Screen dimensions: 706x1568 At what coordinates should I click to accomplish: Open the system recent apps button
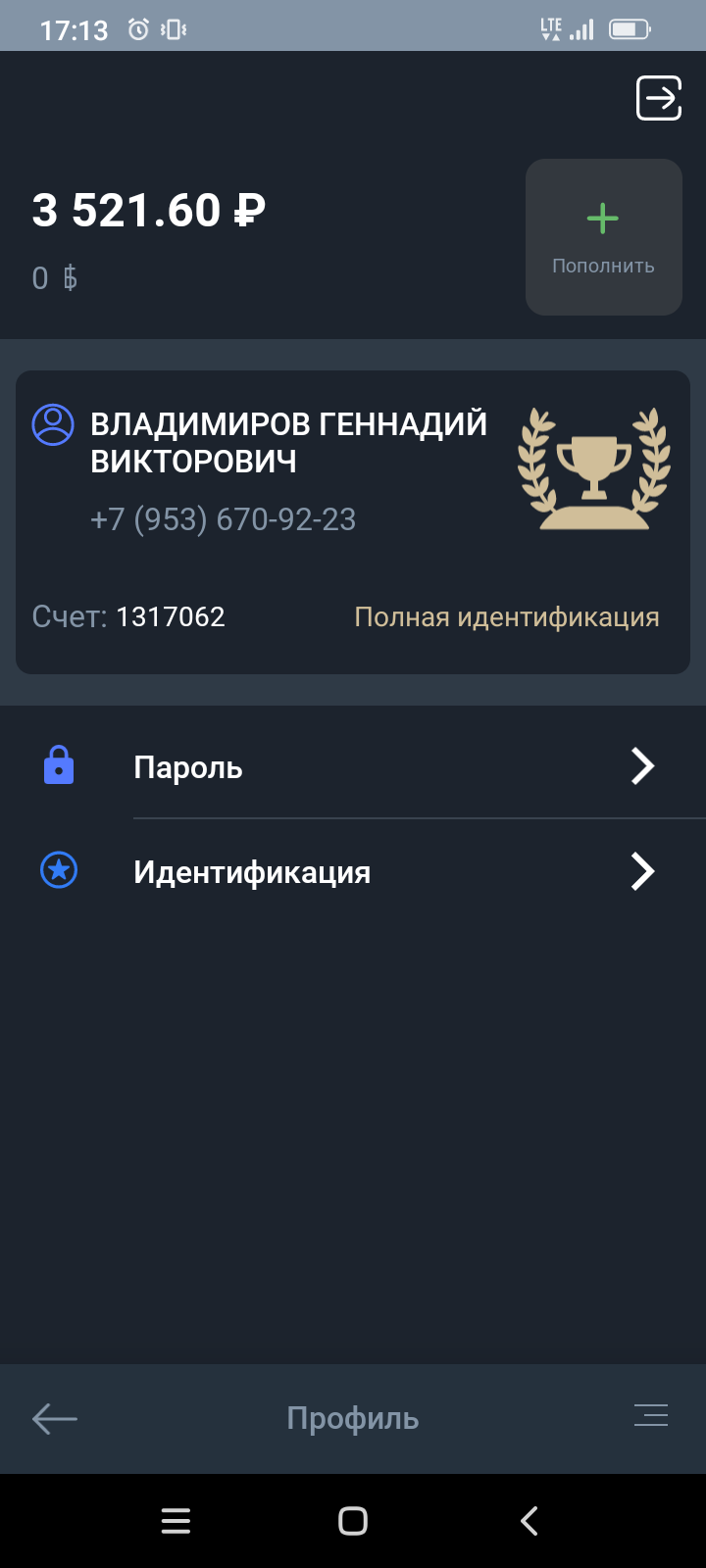pos(176,1521)
